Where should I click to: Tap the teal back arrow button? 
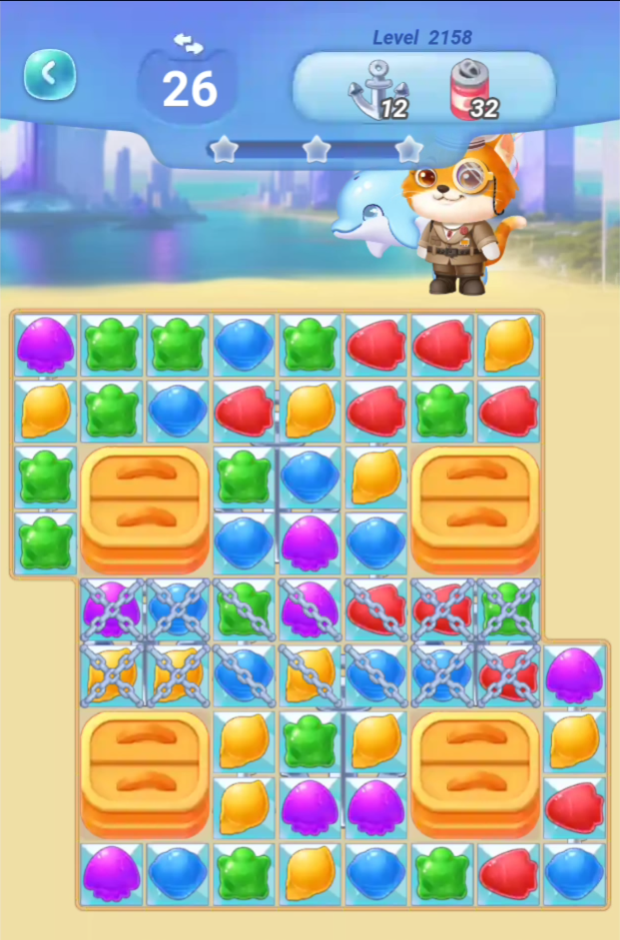point(50,74)
